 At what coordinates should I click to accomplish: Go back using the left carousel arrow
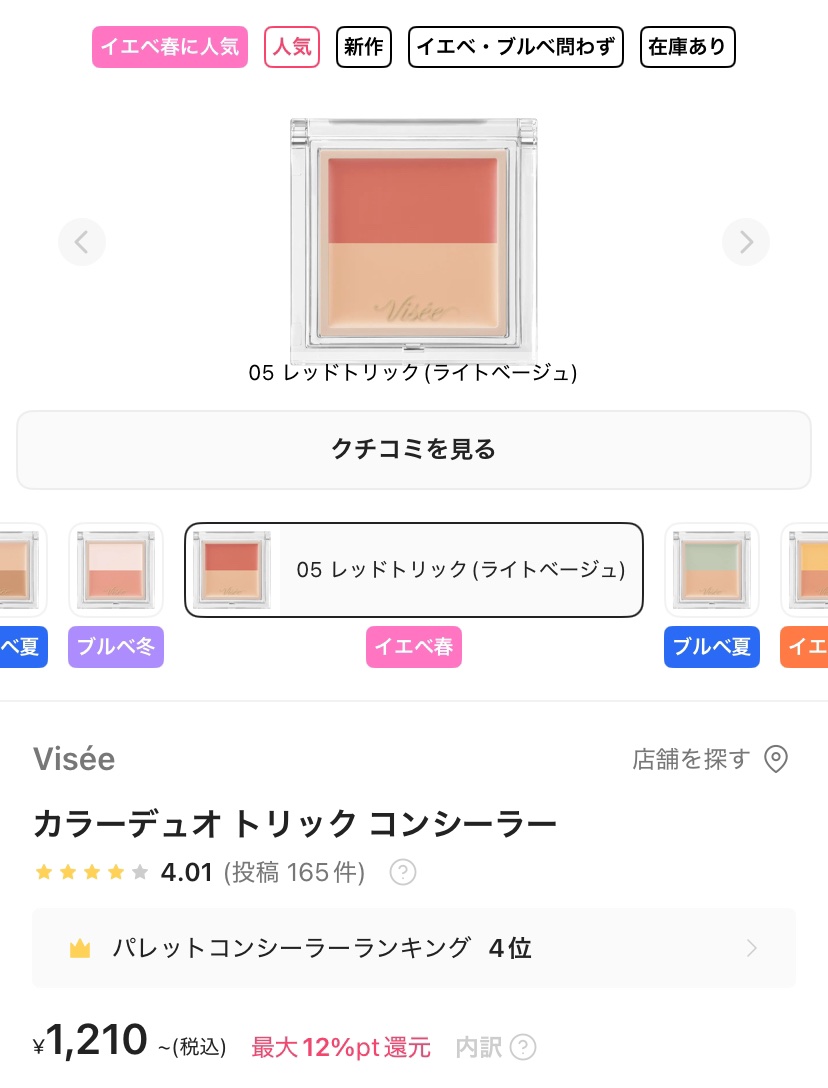[82, 242]
